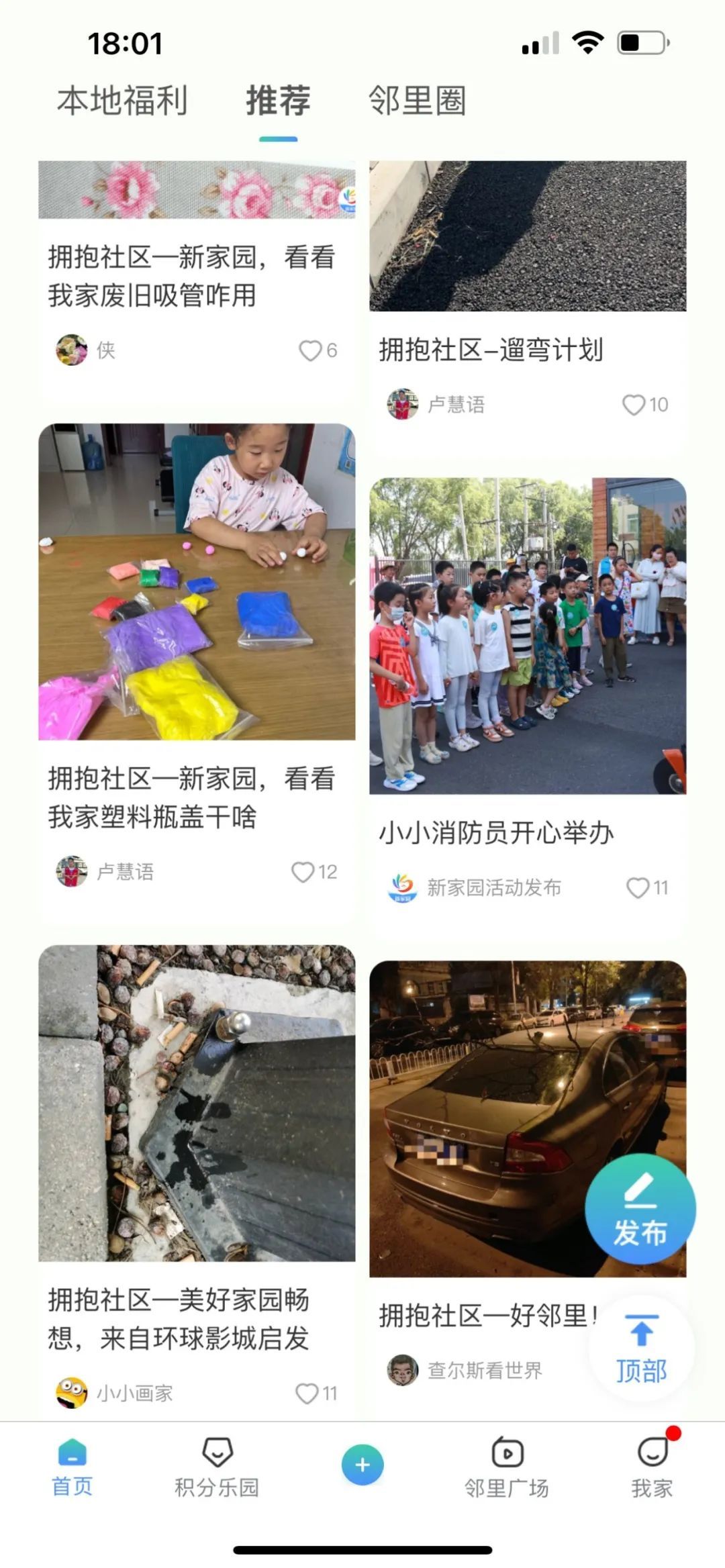725x1568 pixels.
Task: Like the 塑料瓶盖干啥 post
Action: click(303, 872)
